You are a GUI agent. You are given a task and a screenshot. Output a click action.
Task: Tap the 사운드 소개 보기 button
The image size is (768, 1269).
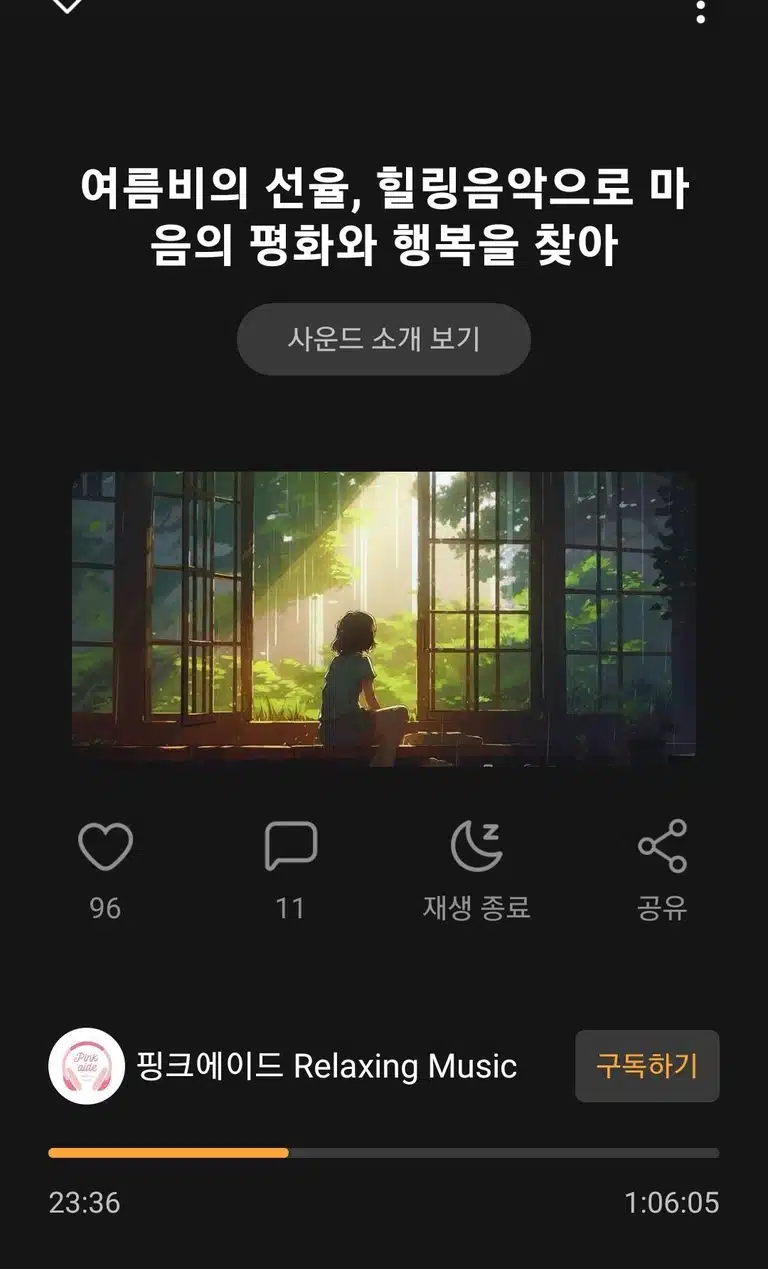(384, 339)
